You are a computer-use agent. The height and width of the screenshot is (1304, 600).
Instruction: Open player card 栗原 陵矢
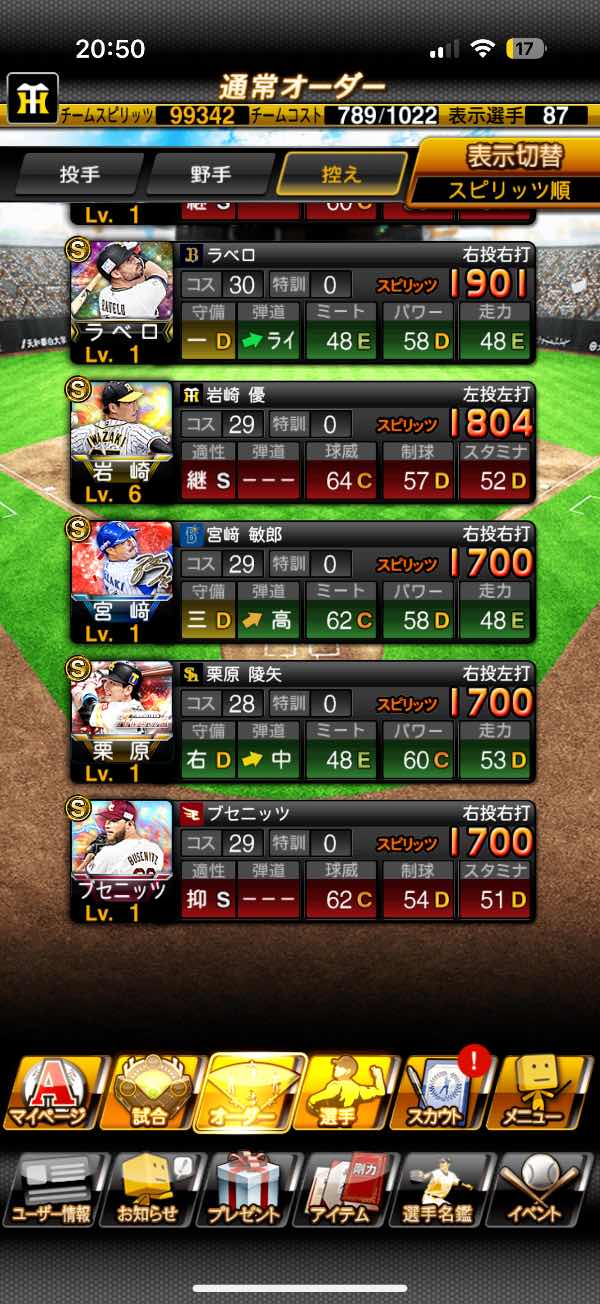302,719
